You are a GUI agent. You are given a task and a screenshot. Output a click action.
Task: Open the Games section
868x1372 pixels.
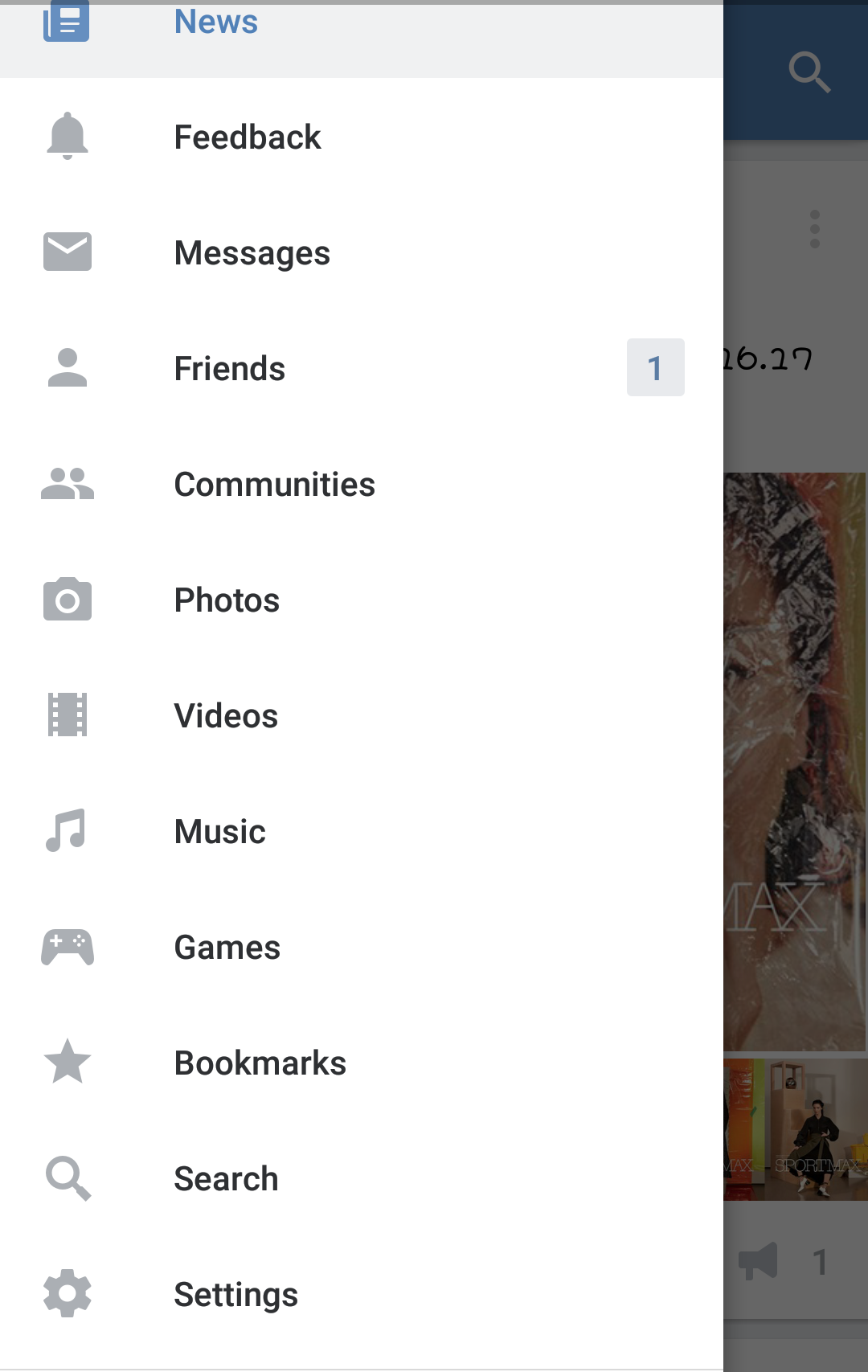click(227, 948)
